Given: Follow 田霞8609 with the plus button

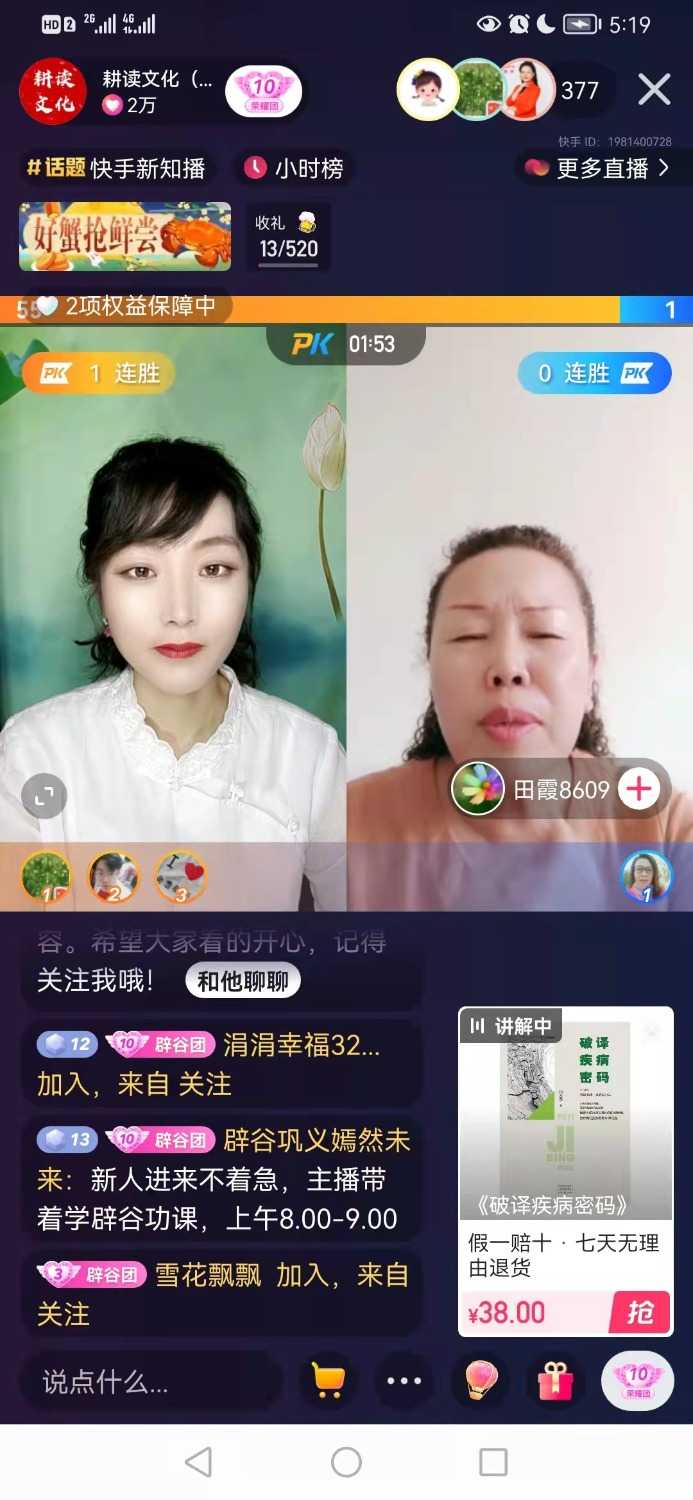Looking at the screenshot, I should 638,790.
